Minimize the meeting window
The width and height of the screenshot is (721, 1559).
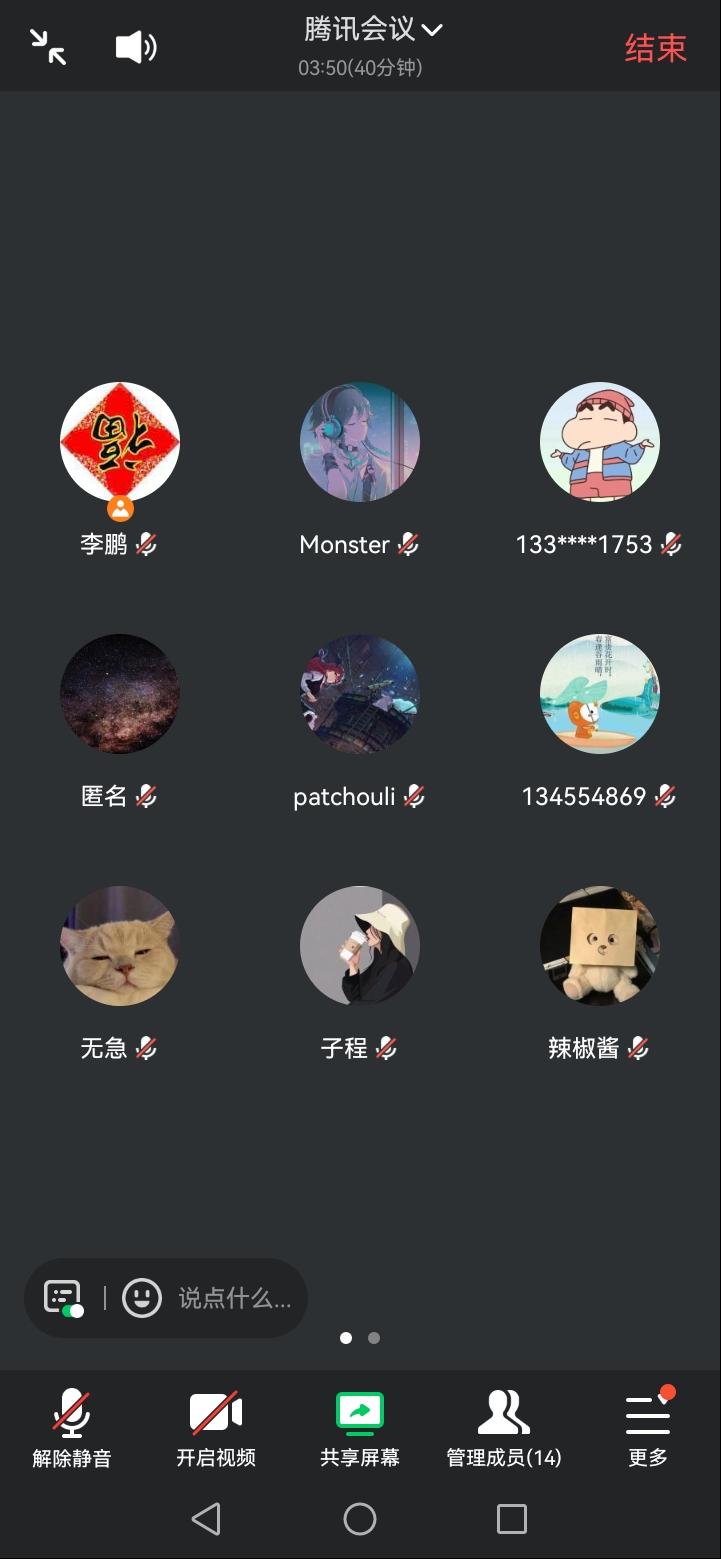point(48,47)
